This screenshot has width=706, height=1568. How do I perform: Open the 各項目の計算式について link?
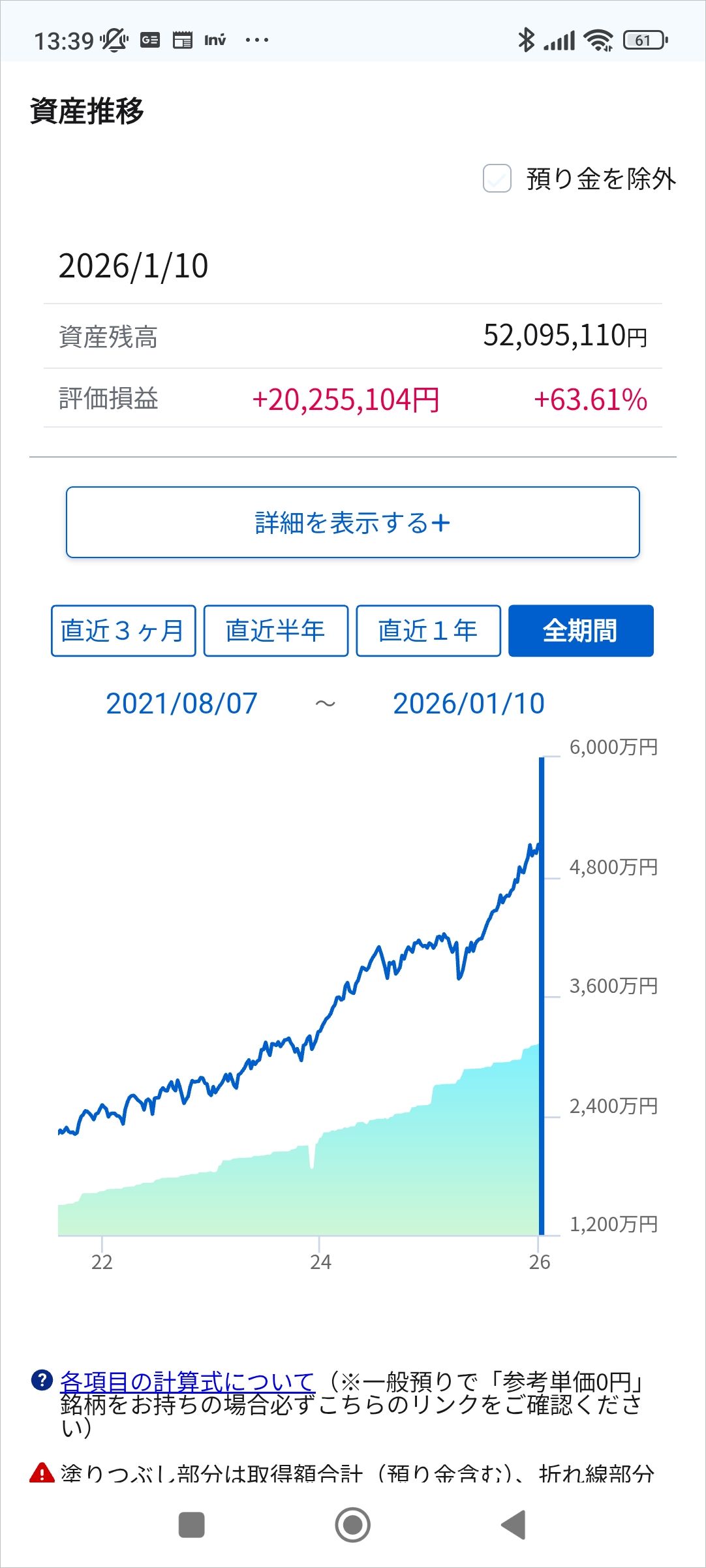[x=187, y=1381]
